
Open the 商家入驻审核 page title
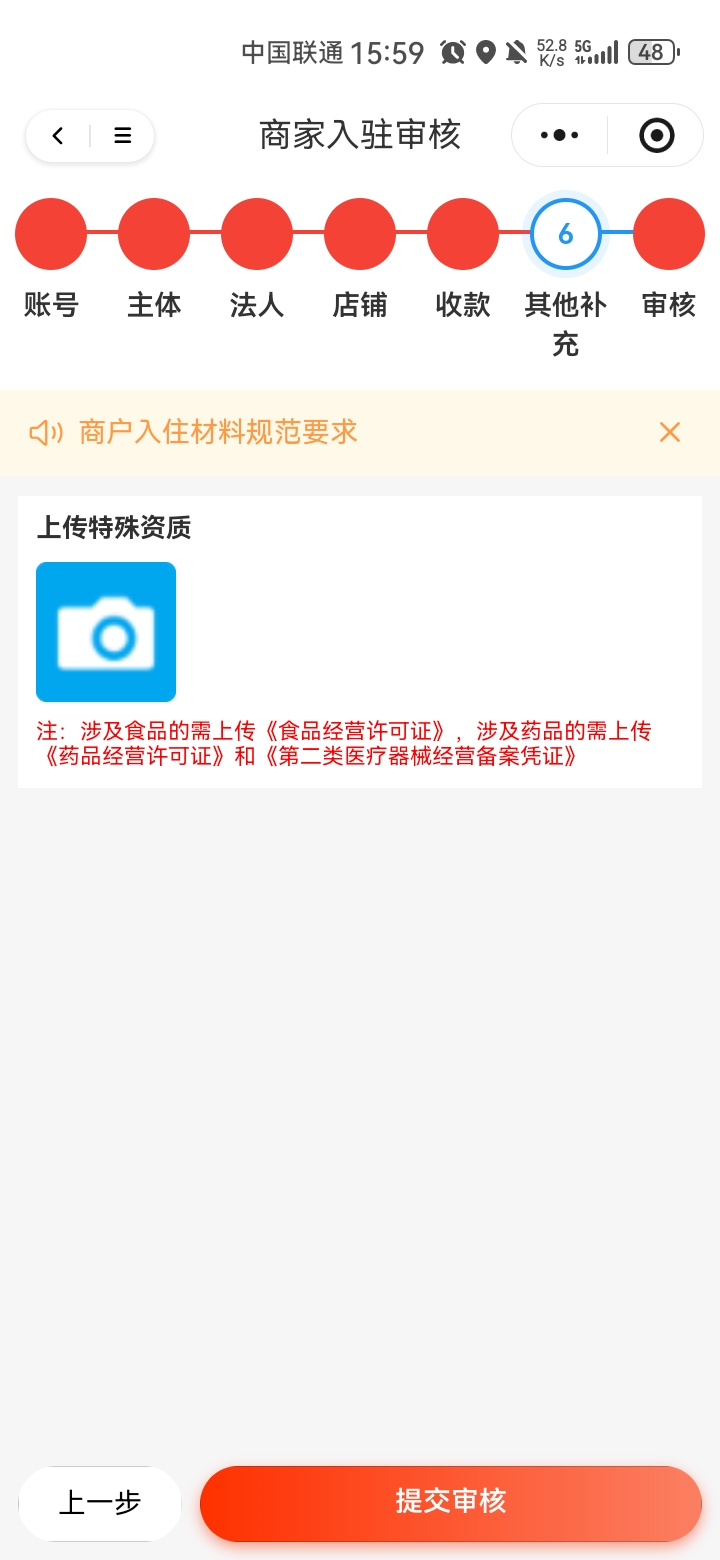(x=360, y=134)
